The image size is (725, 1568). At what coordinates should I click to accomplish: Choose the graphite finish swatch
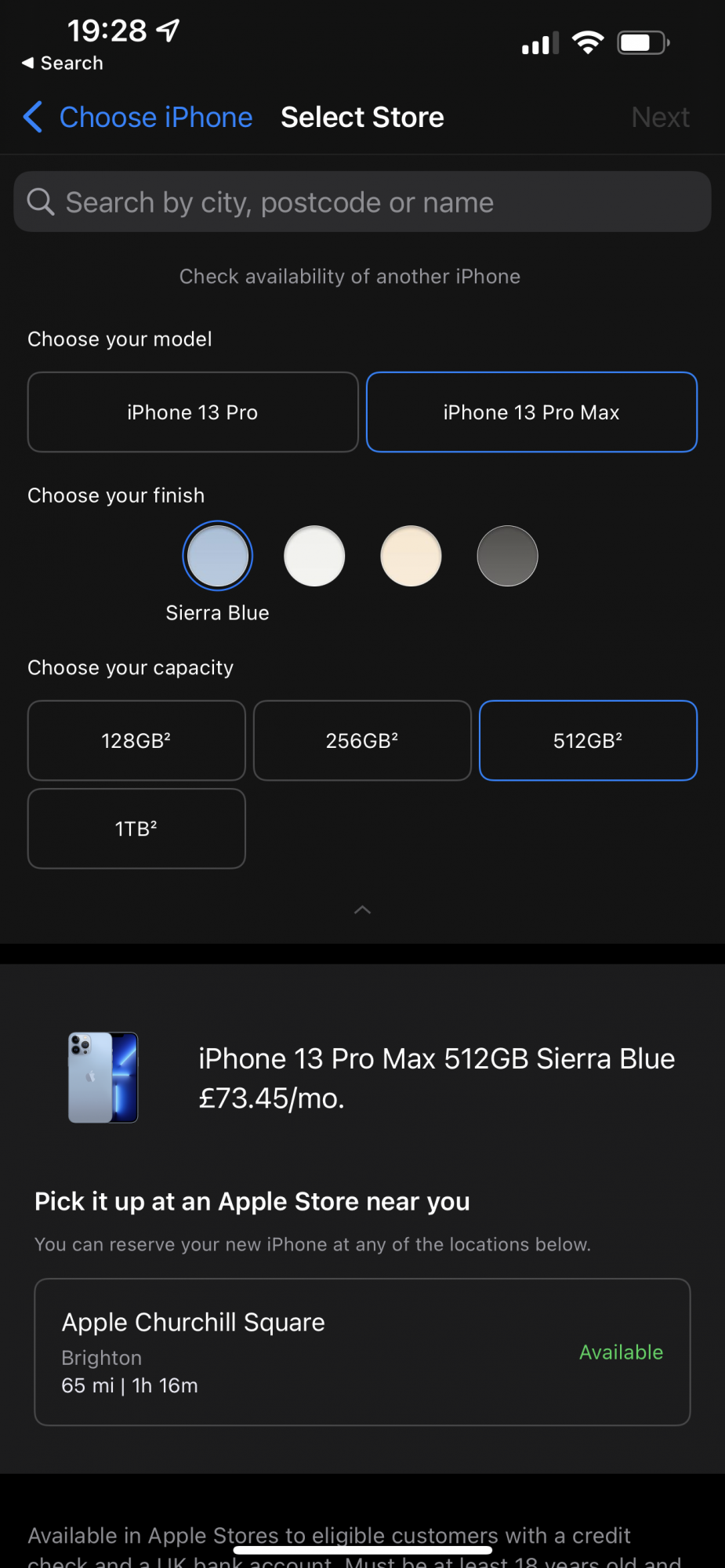pyautogui.click(x=507, y=556)
